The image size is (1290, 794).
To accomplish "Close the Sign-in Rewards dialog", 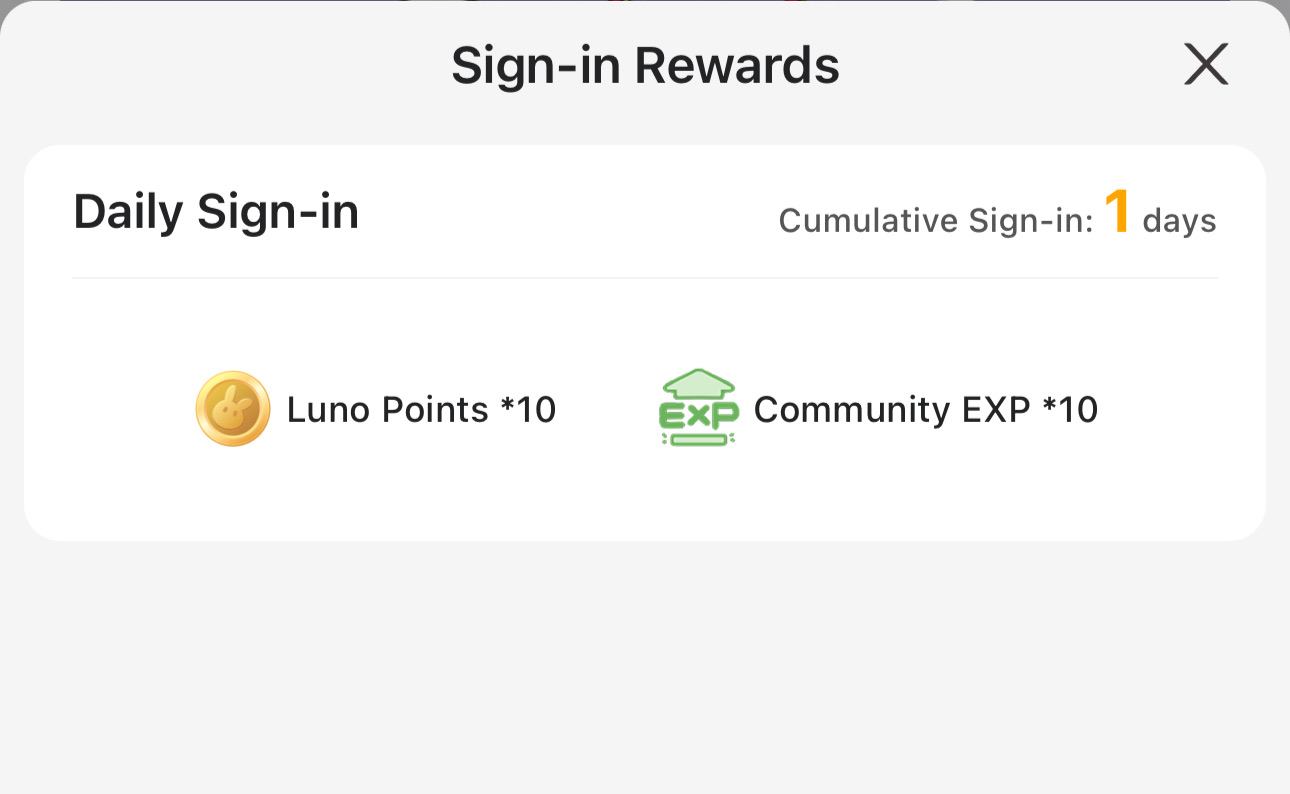I will point(1205,66).
